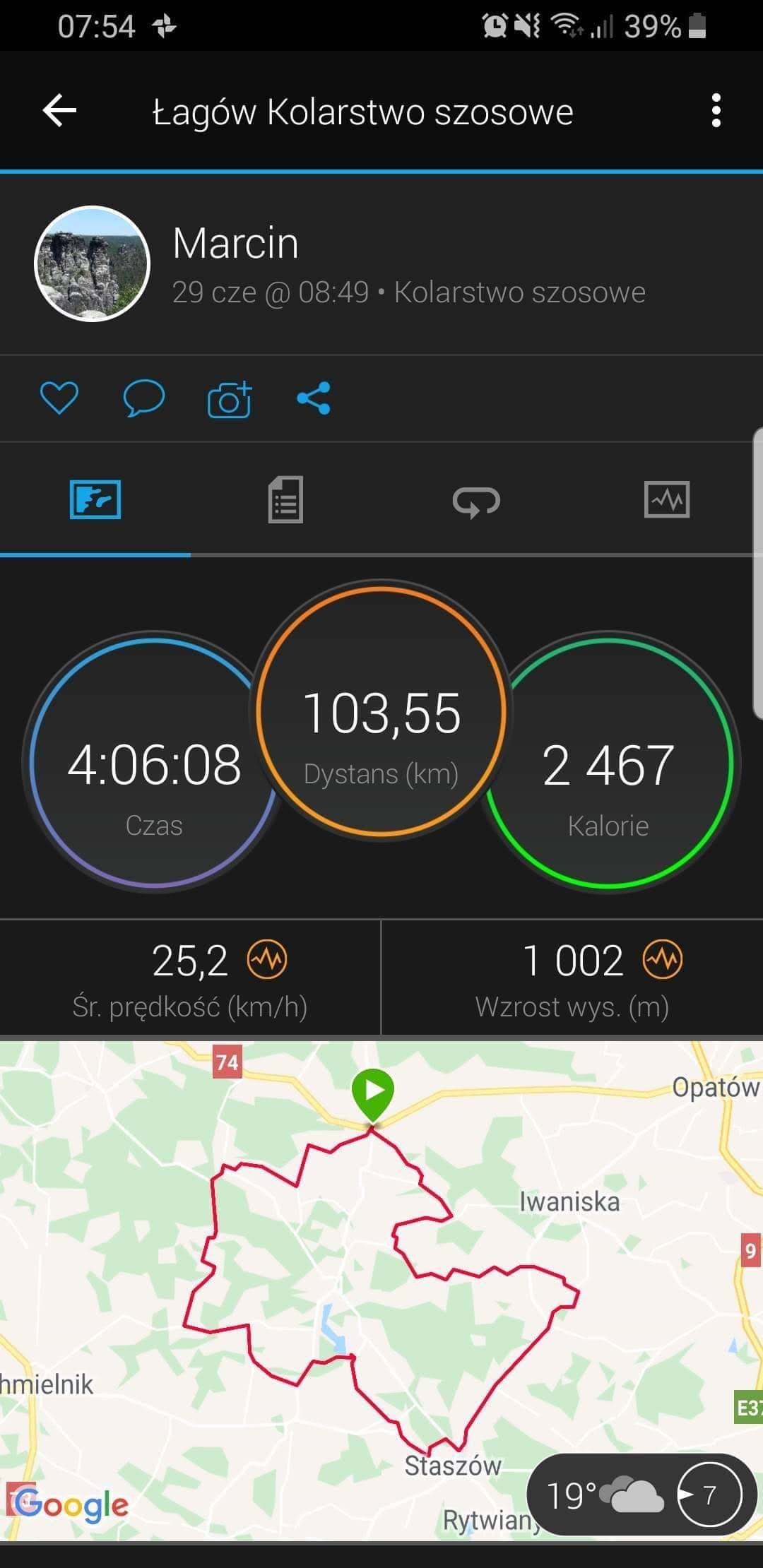Share this cycling activity
Screen dimensions: 763x1568
[x=314, y=398]
